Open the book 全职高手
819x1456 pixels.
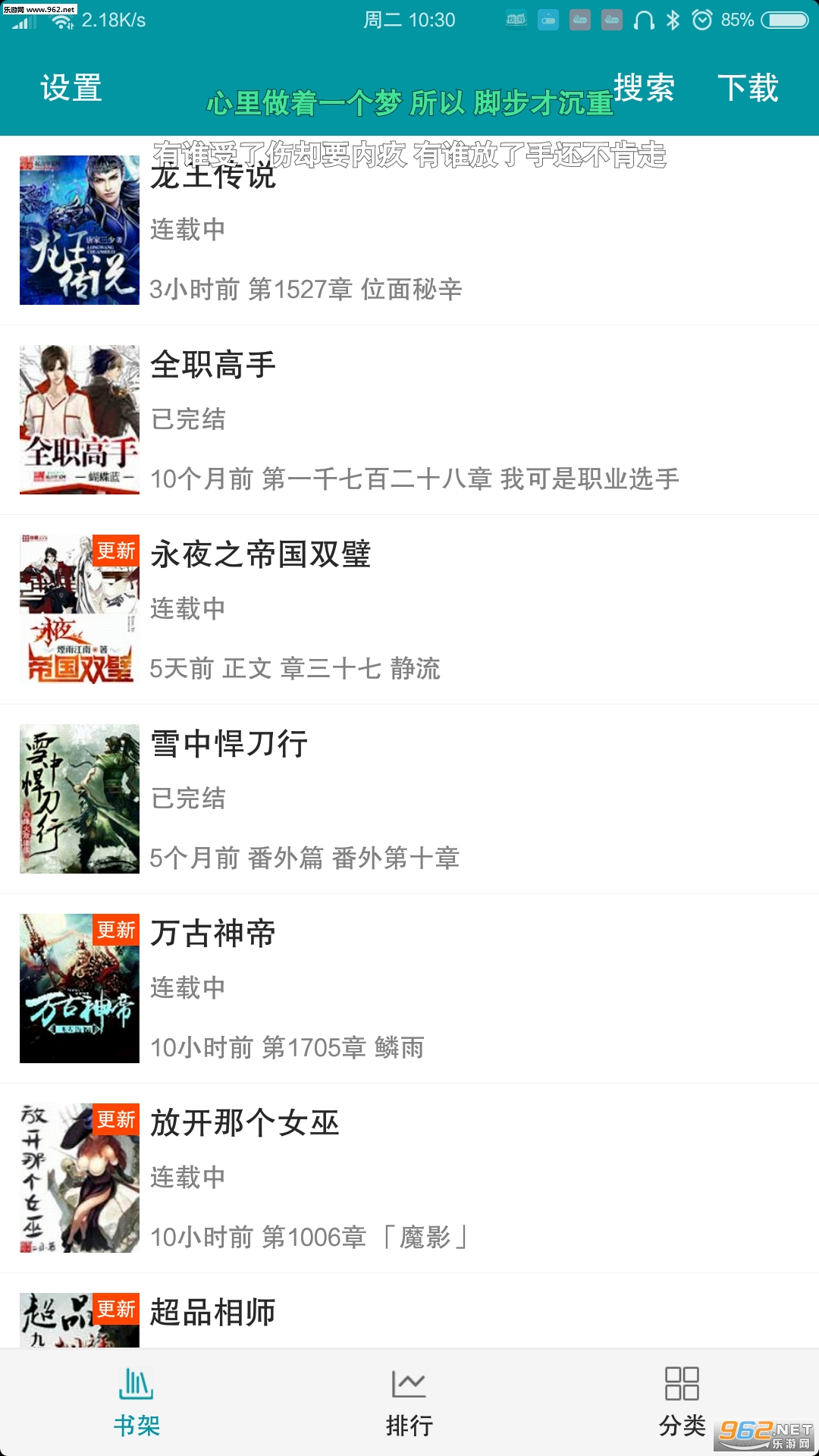(x=409, y=420)
